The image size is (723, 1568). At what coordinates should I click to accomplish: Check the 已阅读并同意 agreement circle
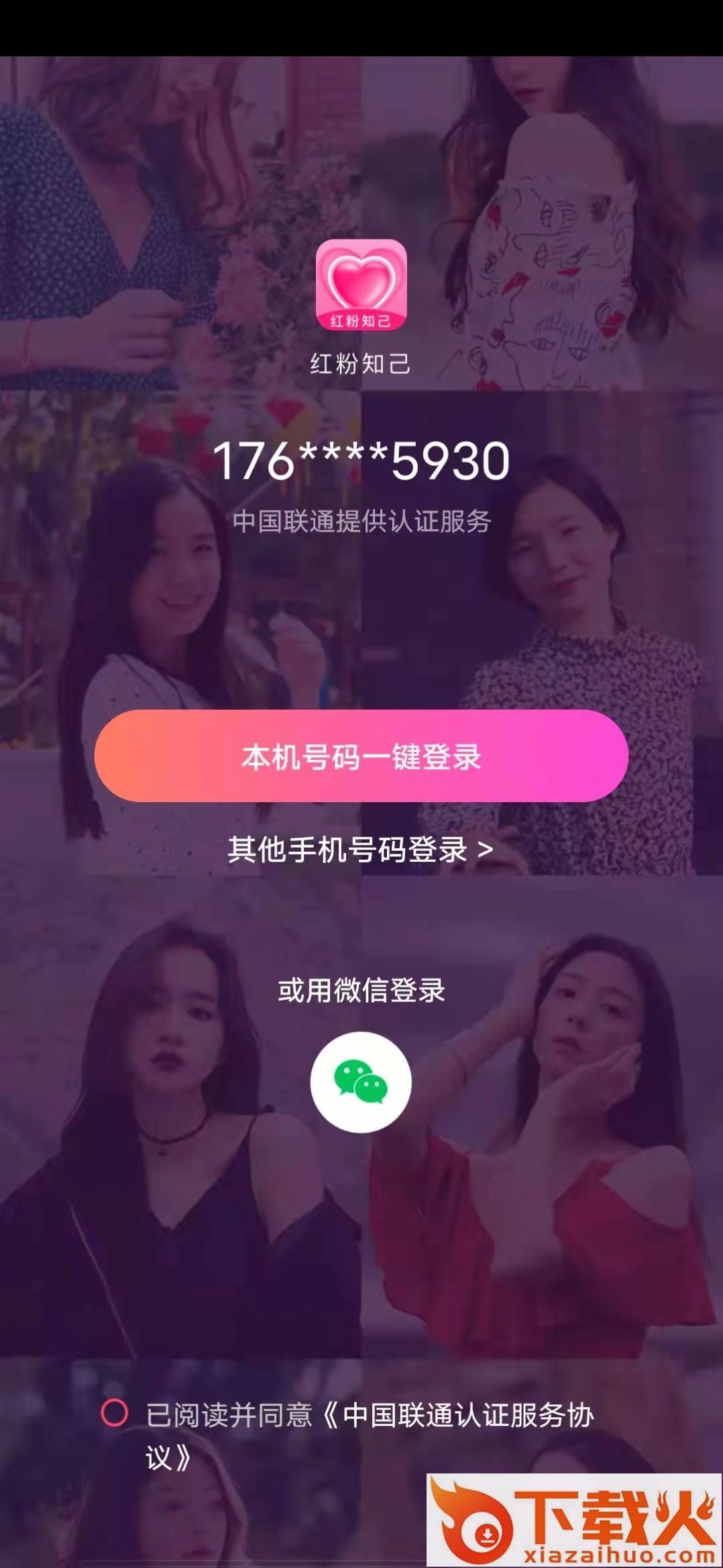(114, 1412)
